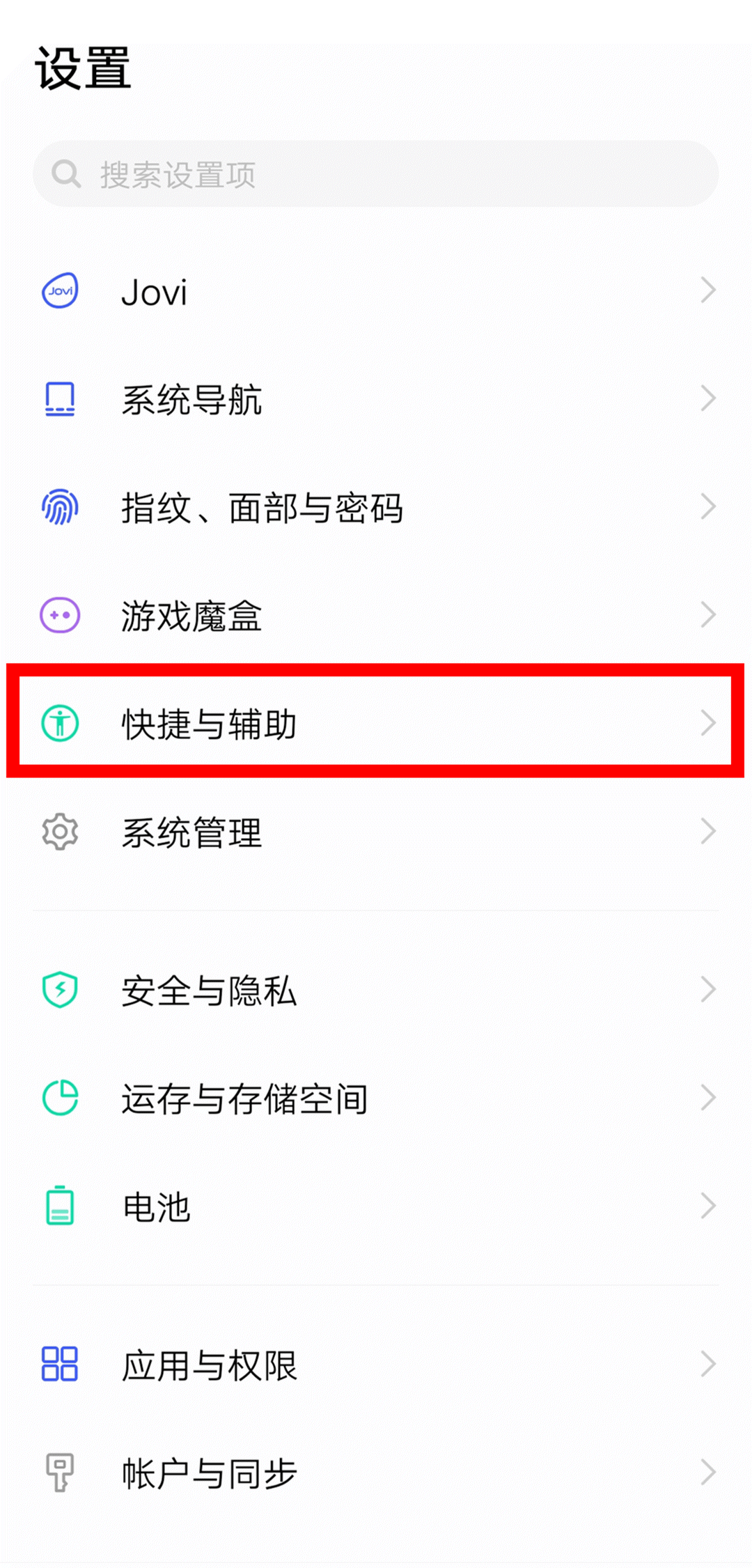Image resolution: width=752 pixels, height=1568 pixels.
Task: Go to 指纹、面部与密码
Action: pyautogui.click(x=376, y=507)
